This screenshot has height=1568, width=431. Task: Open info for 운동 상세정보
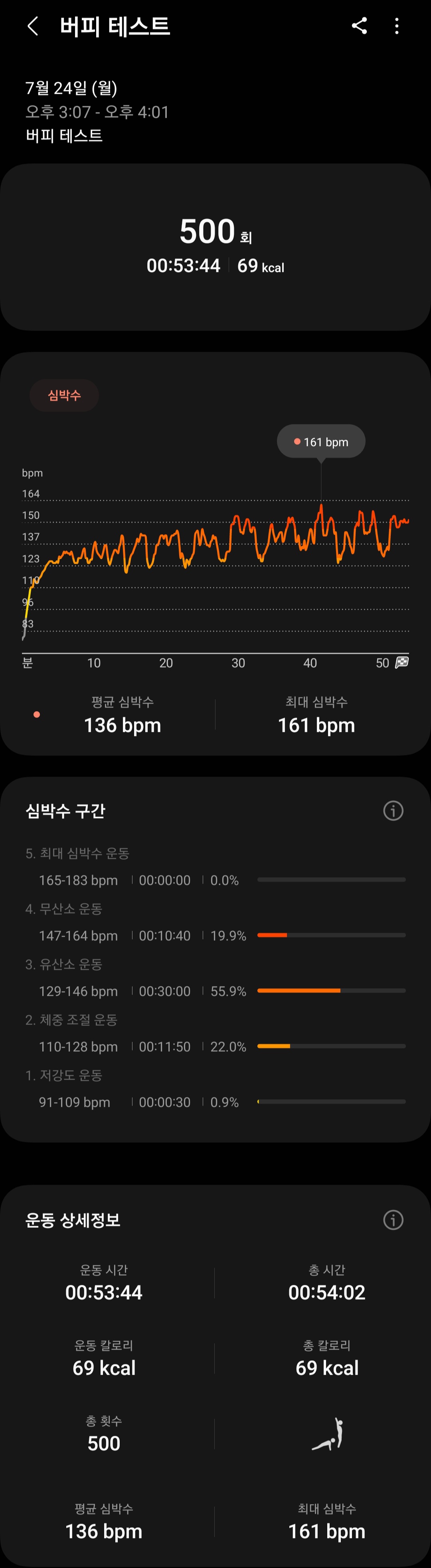click(x=393, y=1220)
